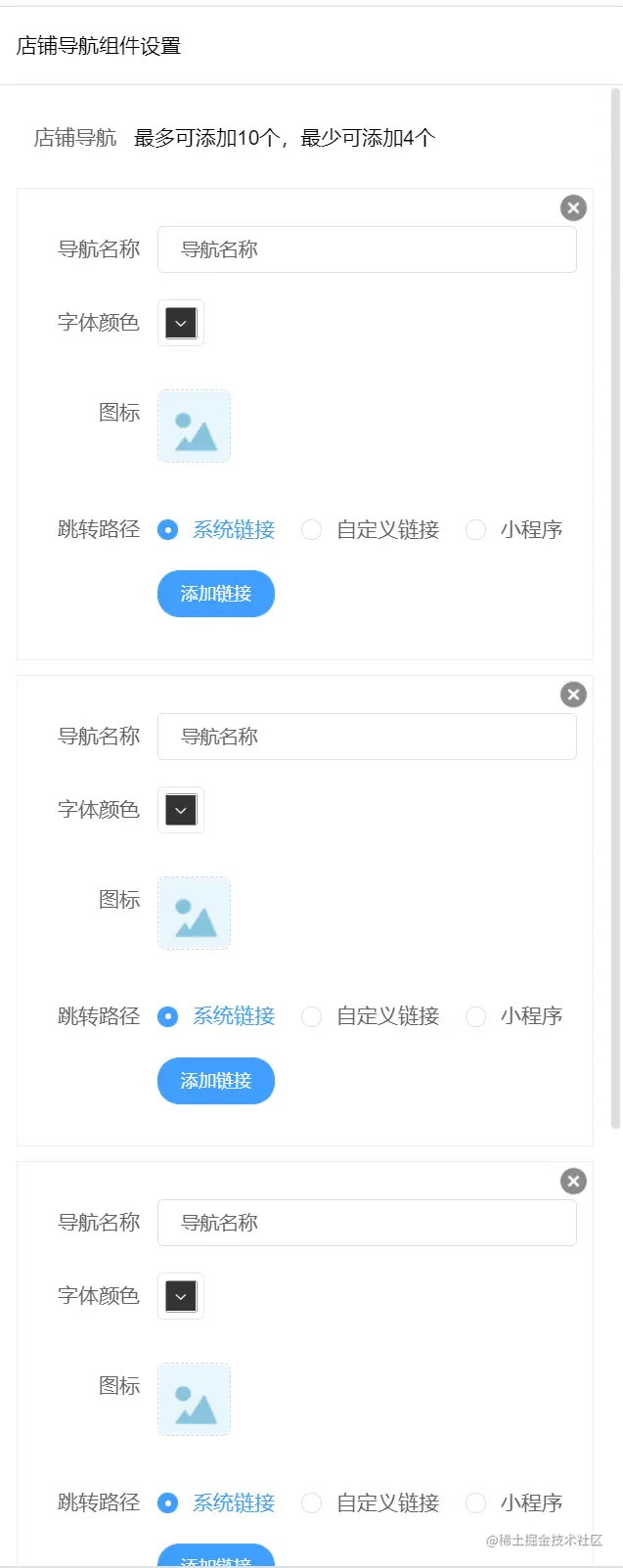Remove the first navigation item card
Screen dimensions: 623x1568
(x=573, y=207)
